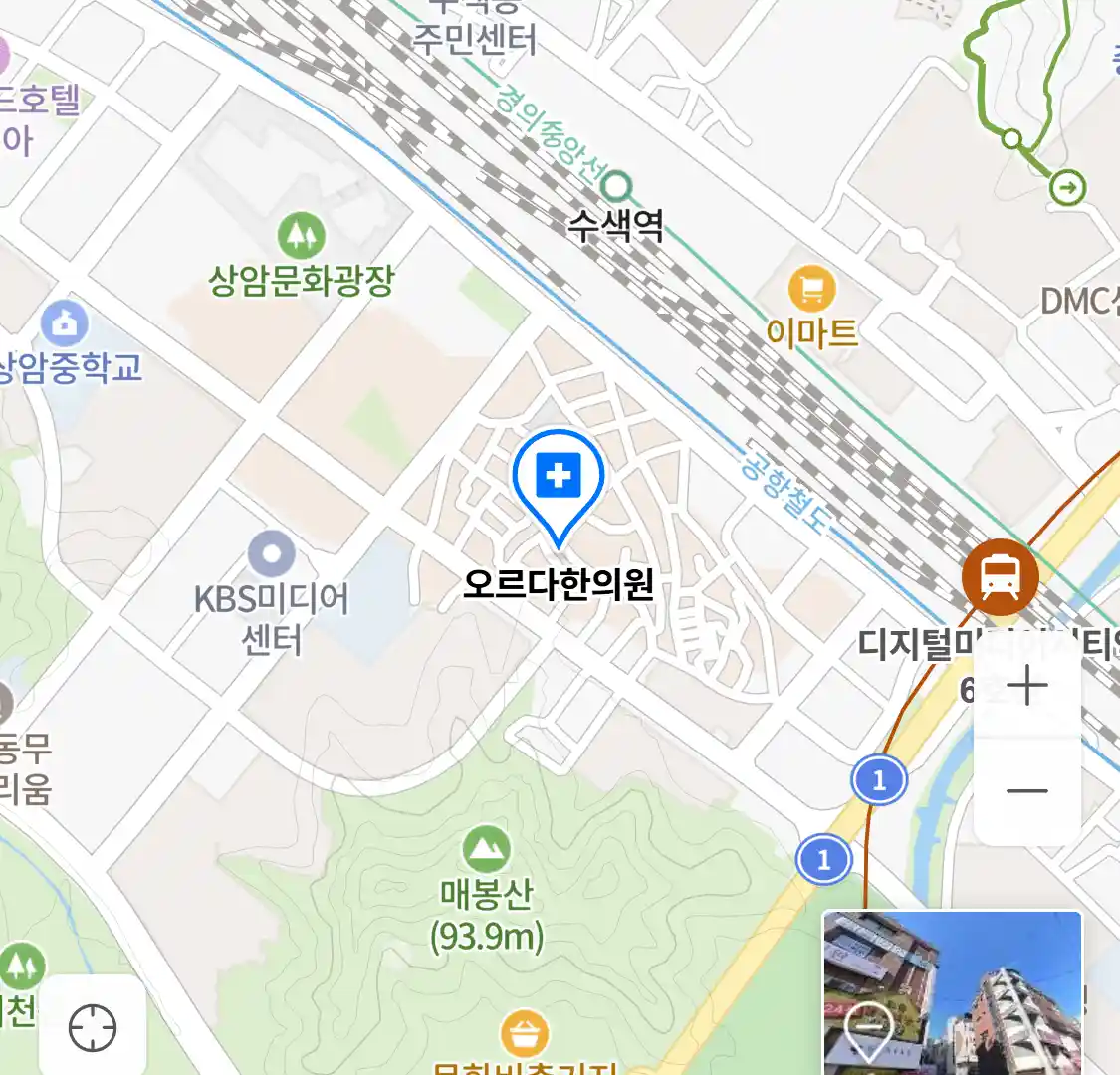Select the 상암문화광장 park marker
Screen dimensions: 1120x1075
pos(301,236)
